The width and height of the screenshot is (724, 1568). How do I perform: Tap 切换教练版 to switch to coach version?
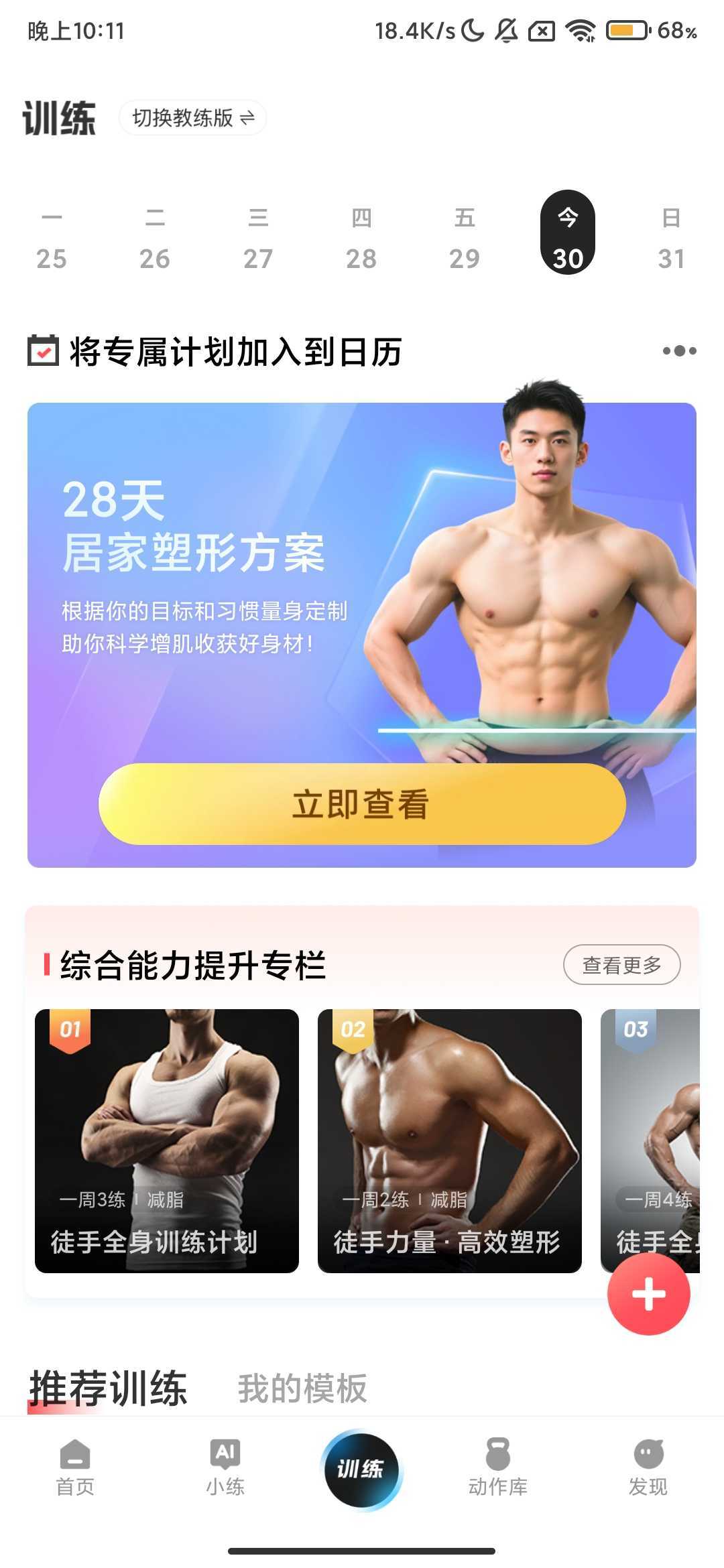192,118
